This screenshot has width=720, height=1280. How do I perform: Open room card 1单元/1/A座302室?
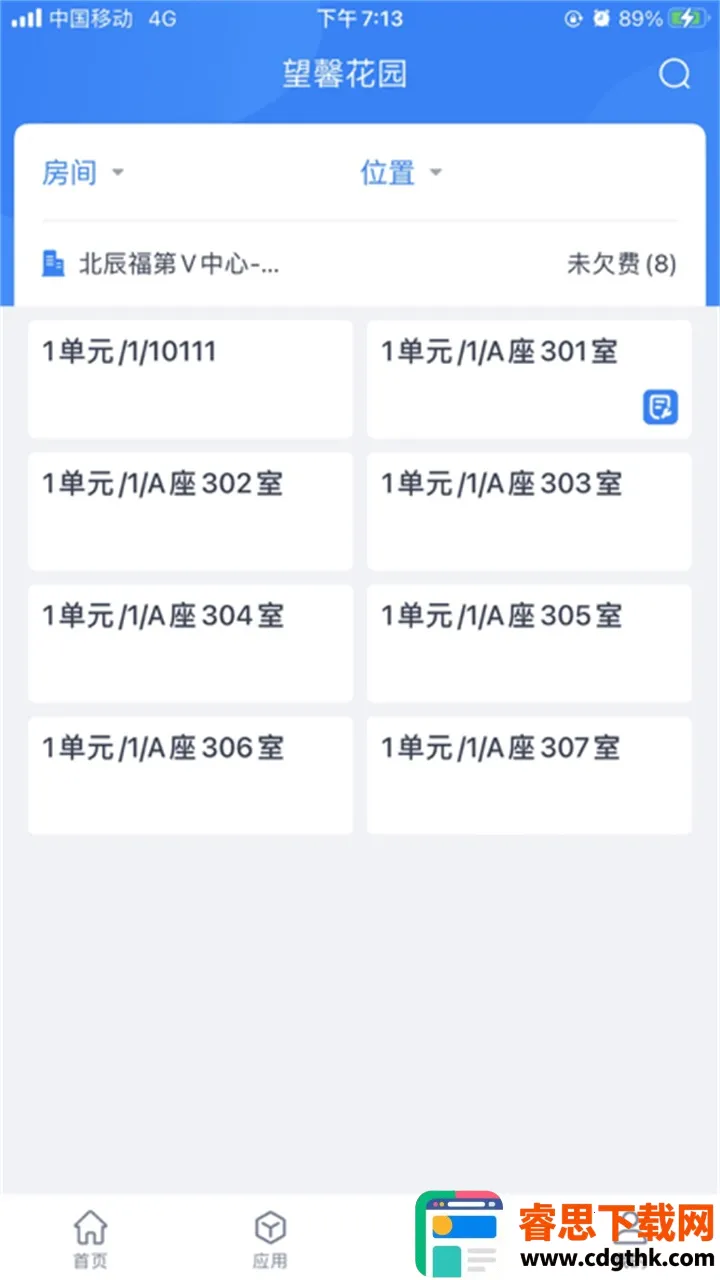[190, 511]
